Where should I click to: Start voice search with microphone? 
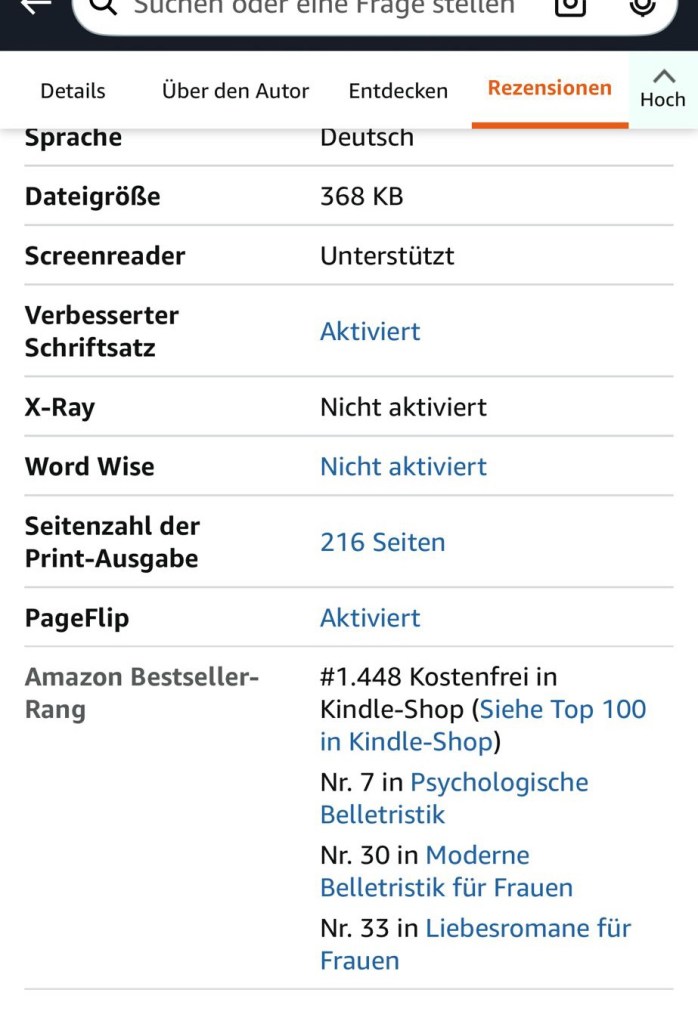click(x=641, y=6)
